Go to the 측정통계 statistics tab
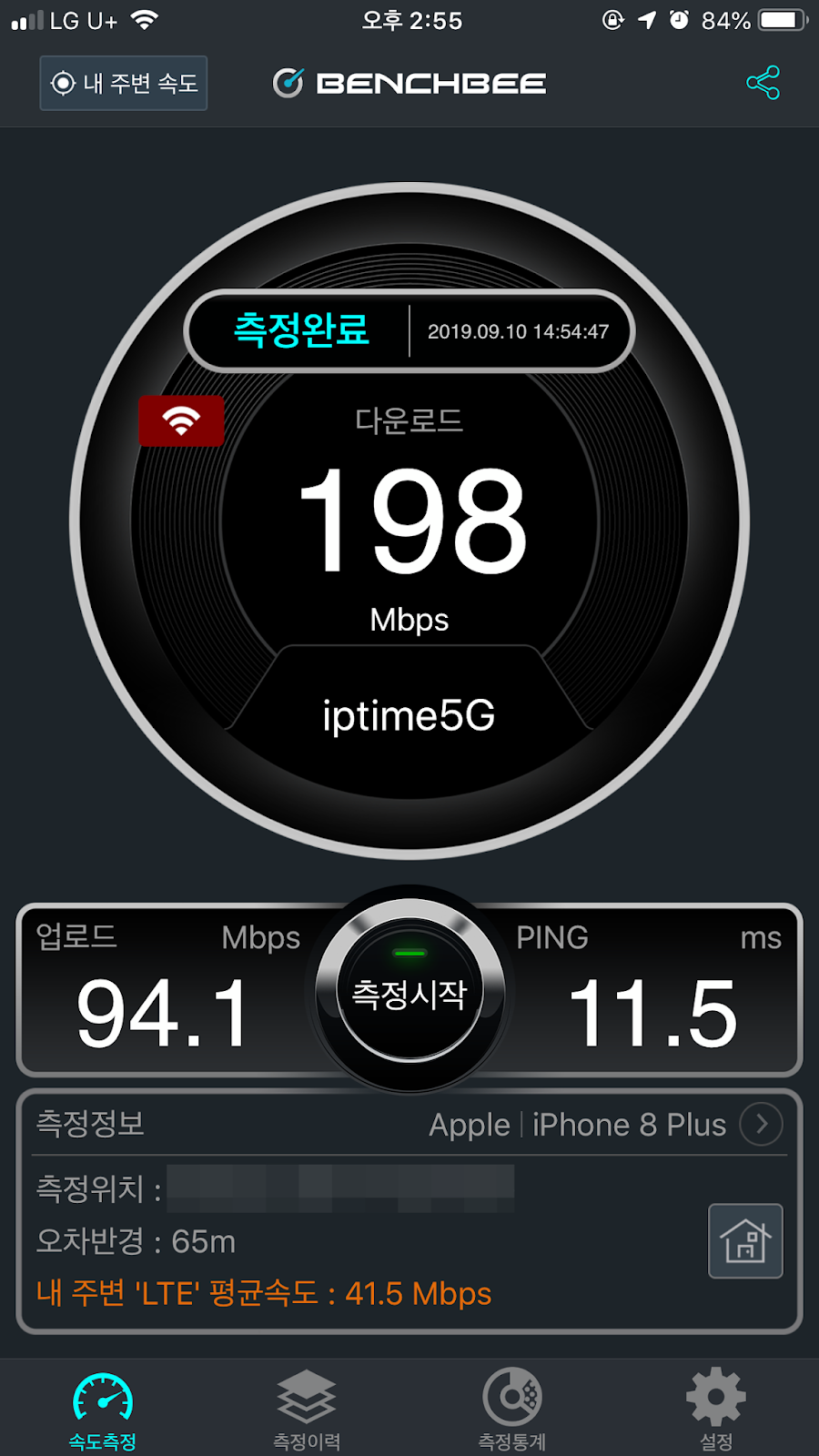Image resolution: width=819 pixels, height=1456 pixels. (511, 1410)
